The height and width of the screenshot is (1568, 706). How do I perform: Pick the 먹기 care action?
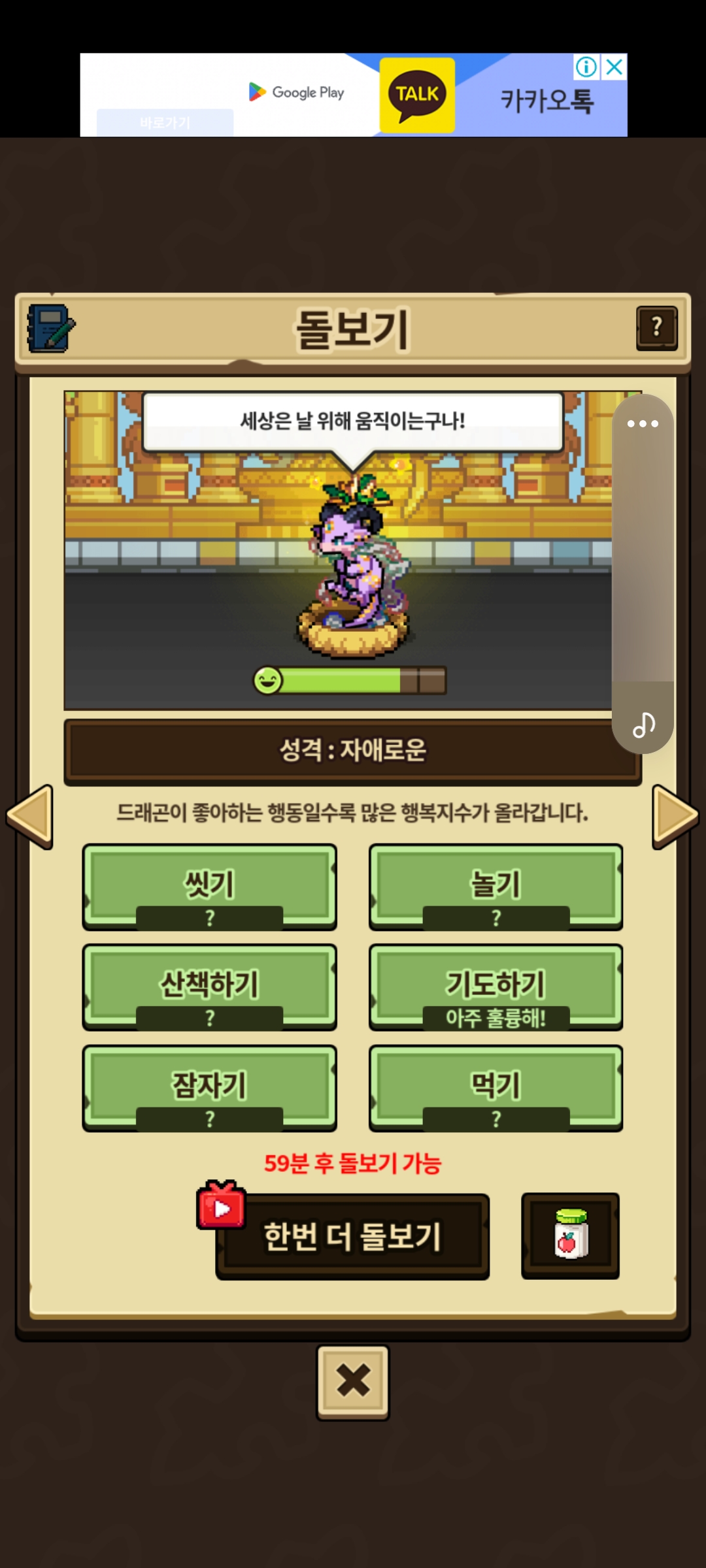[x=496, y=1088]
